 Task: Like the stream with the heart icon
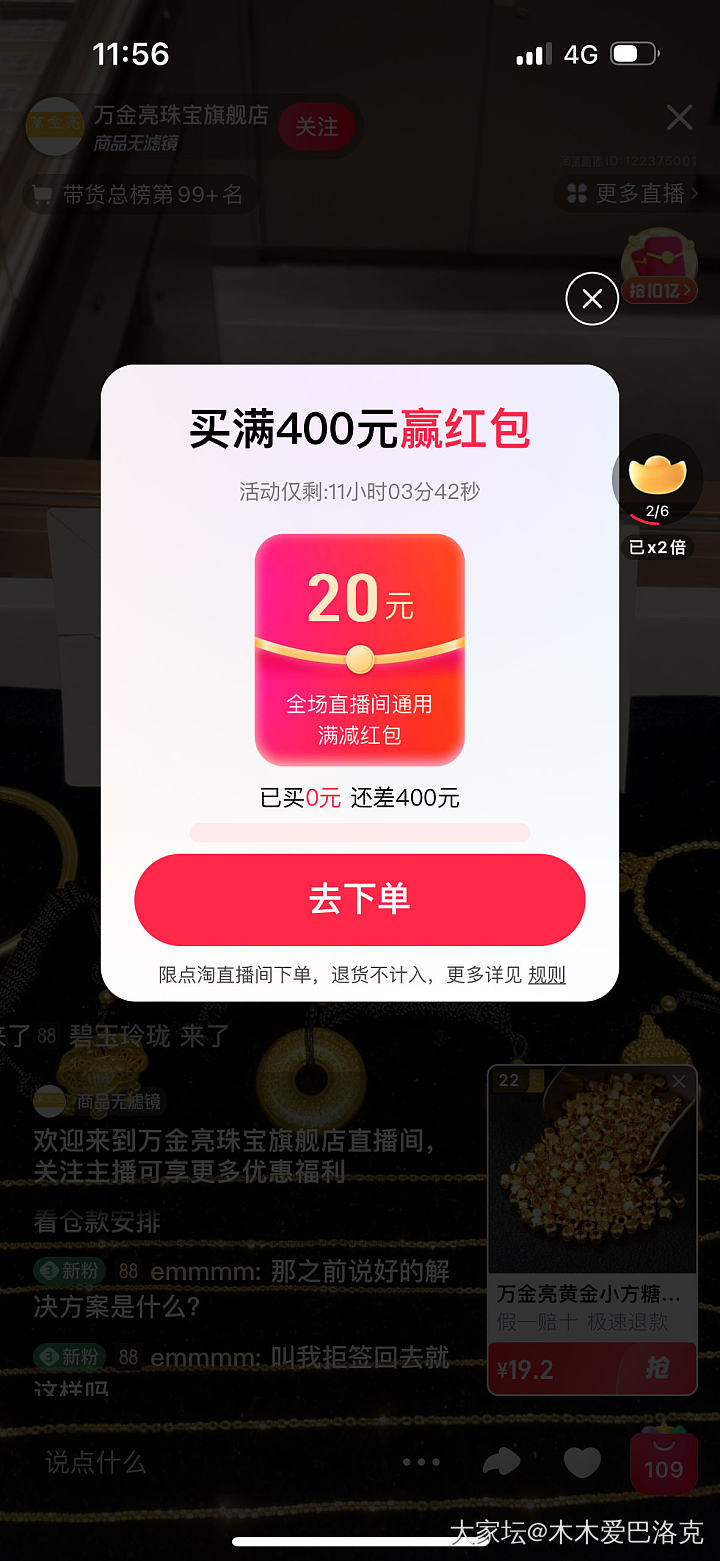point(582,1463)
